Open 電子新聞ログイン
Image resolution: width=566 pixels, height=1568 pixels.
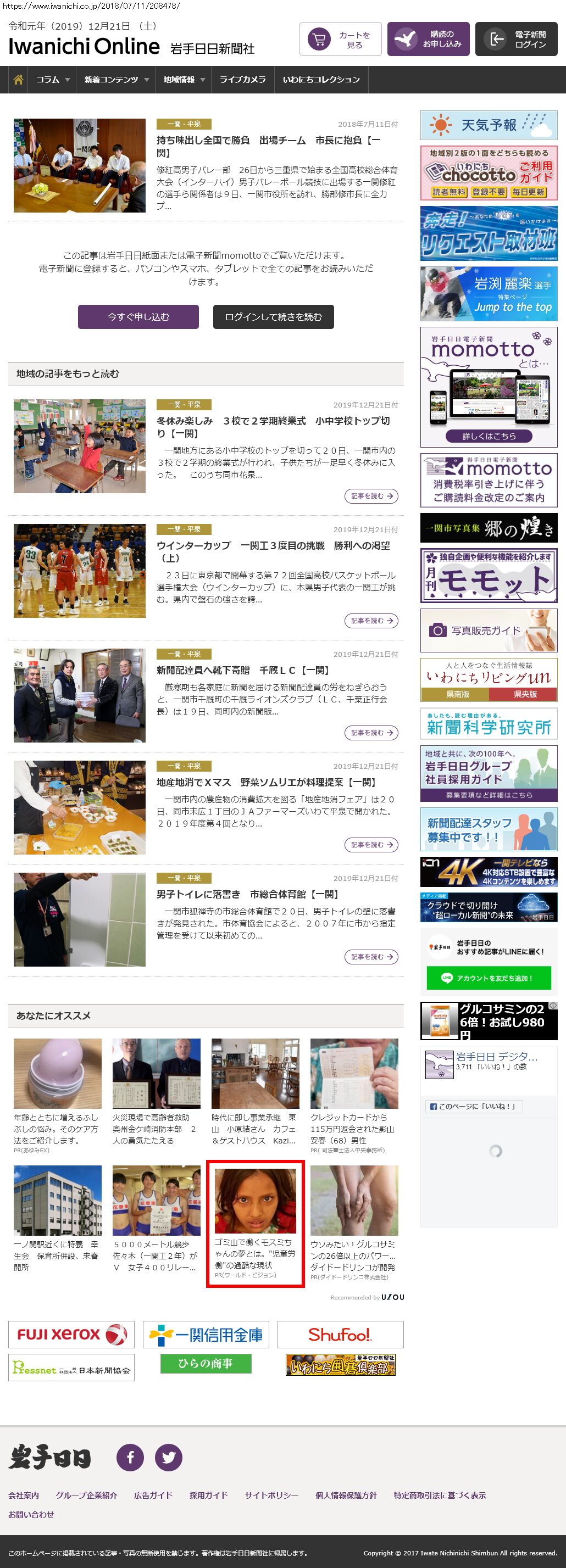pyautogui.click(x=516, y=40)
